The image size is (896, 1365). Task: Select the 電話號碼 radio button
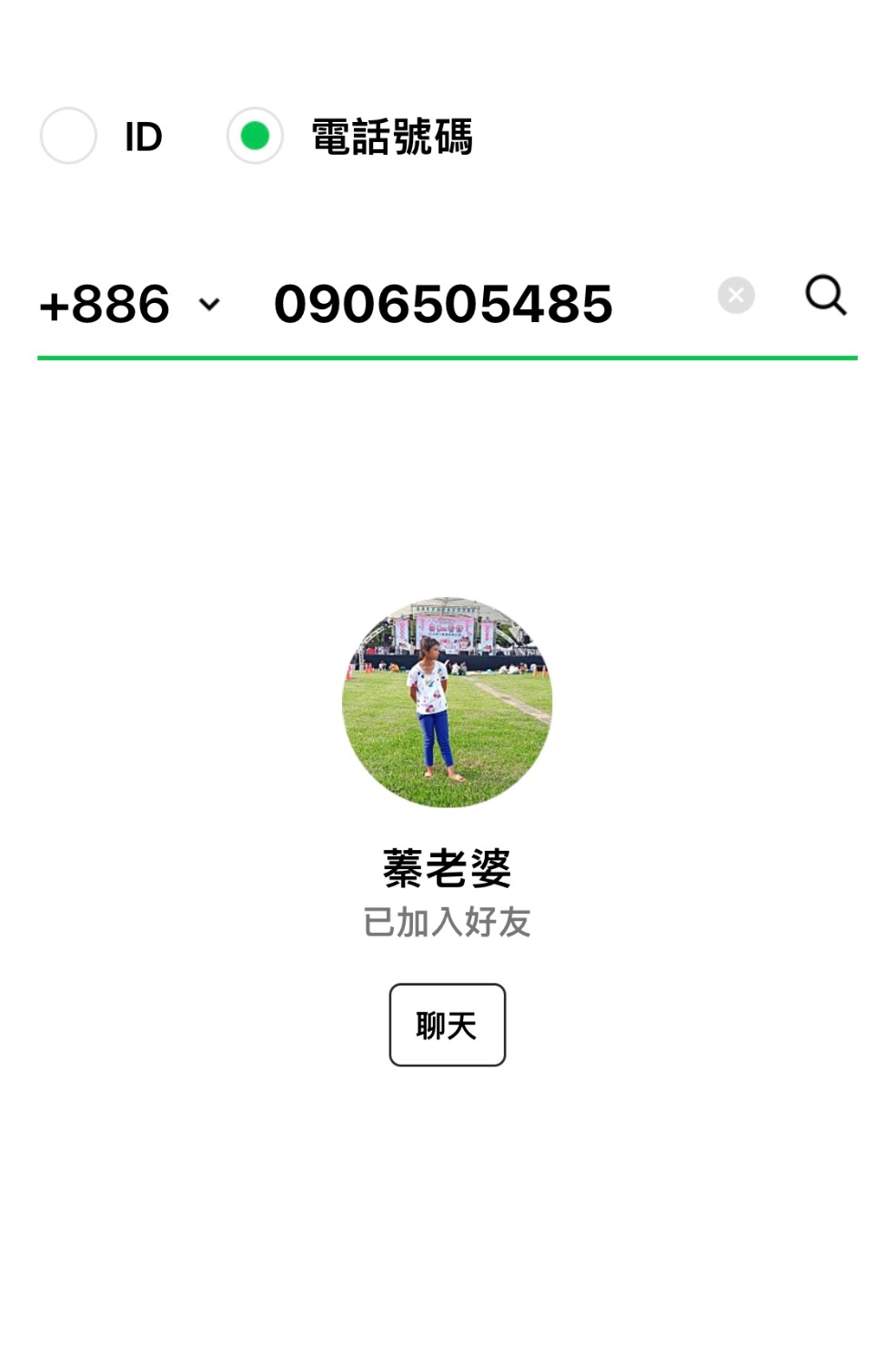pyautogui.click(x=255, y=136)
